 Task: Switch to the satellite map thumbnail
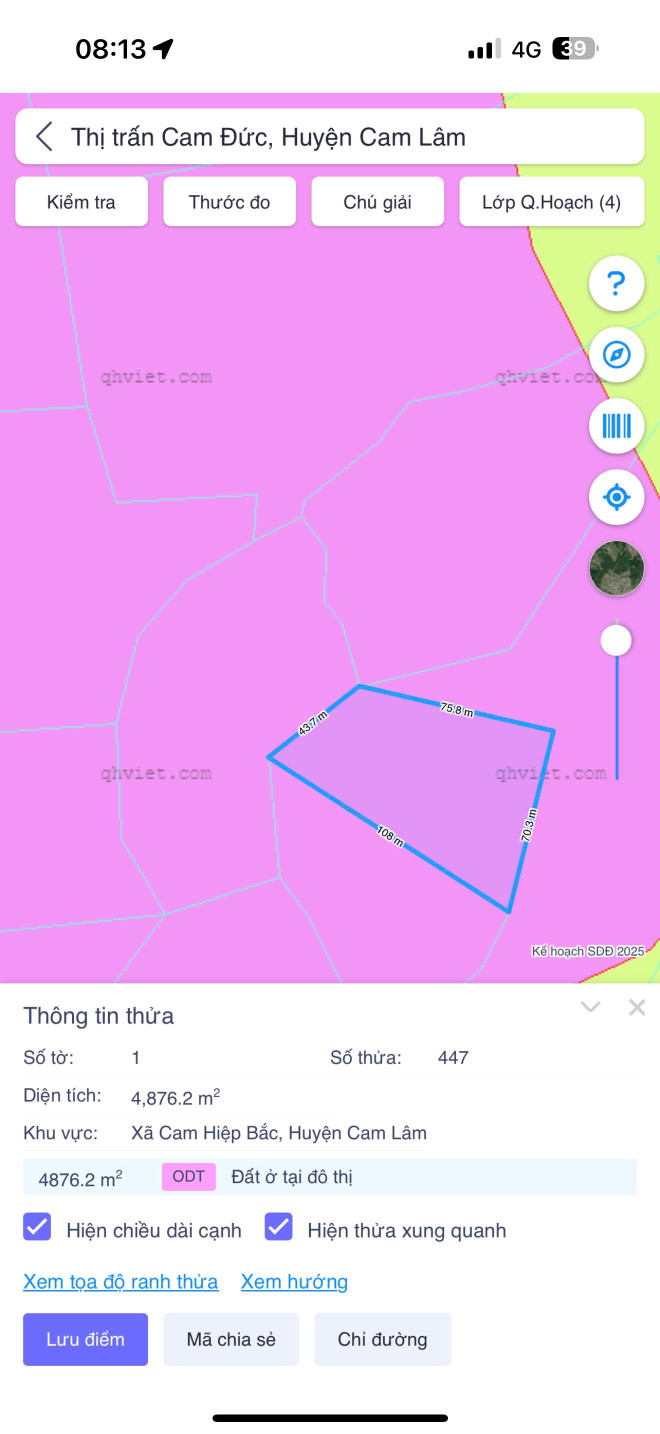pos(616,568)
